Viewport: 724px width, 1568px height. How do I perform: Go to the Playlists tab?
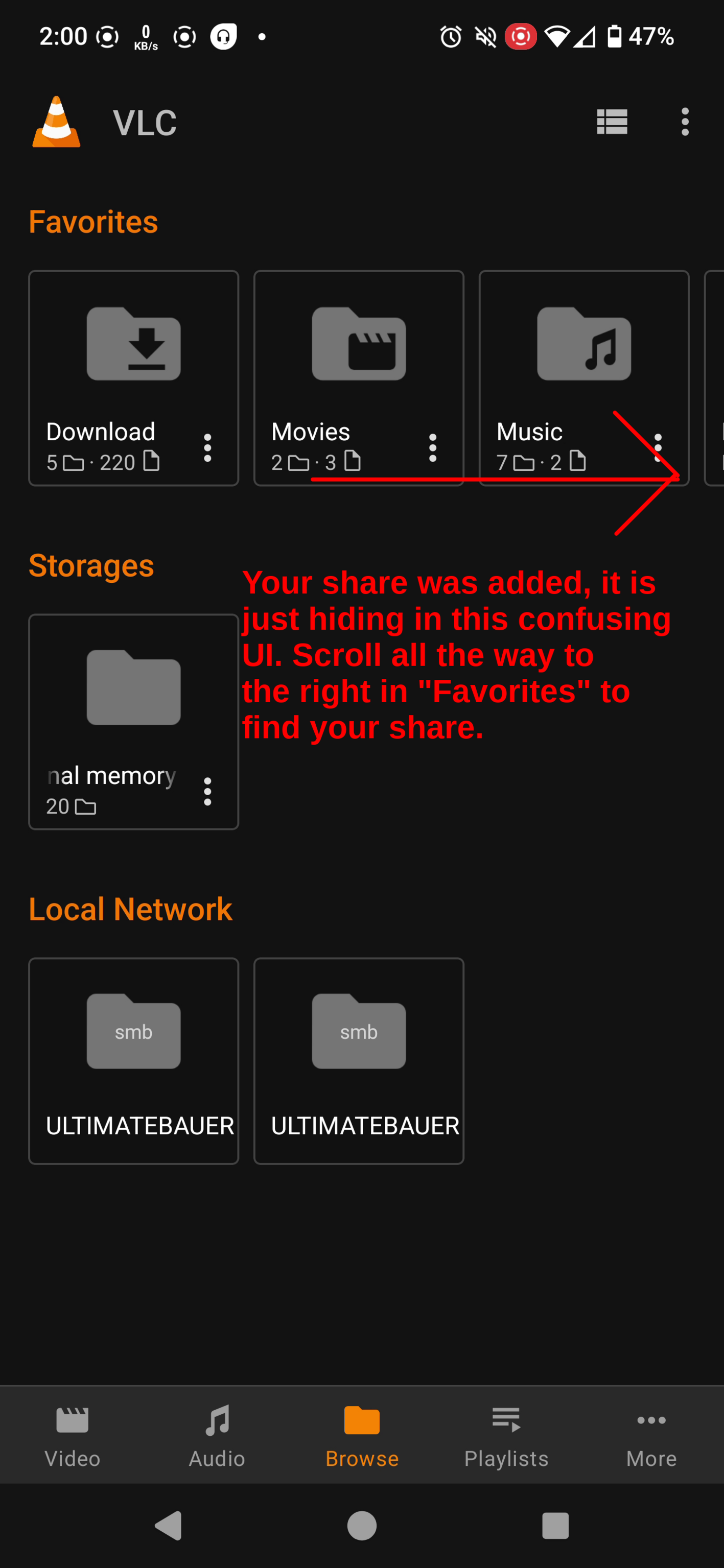point(506,1434)
